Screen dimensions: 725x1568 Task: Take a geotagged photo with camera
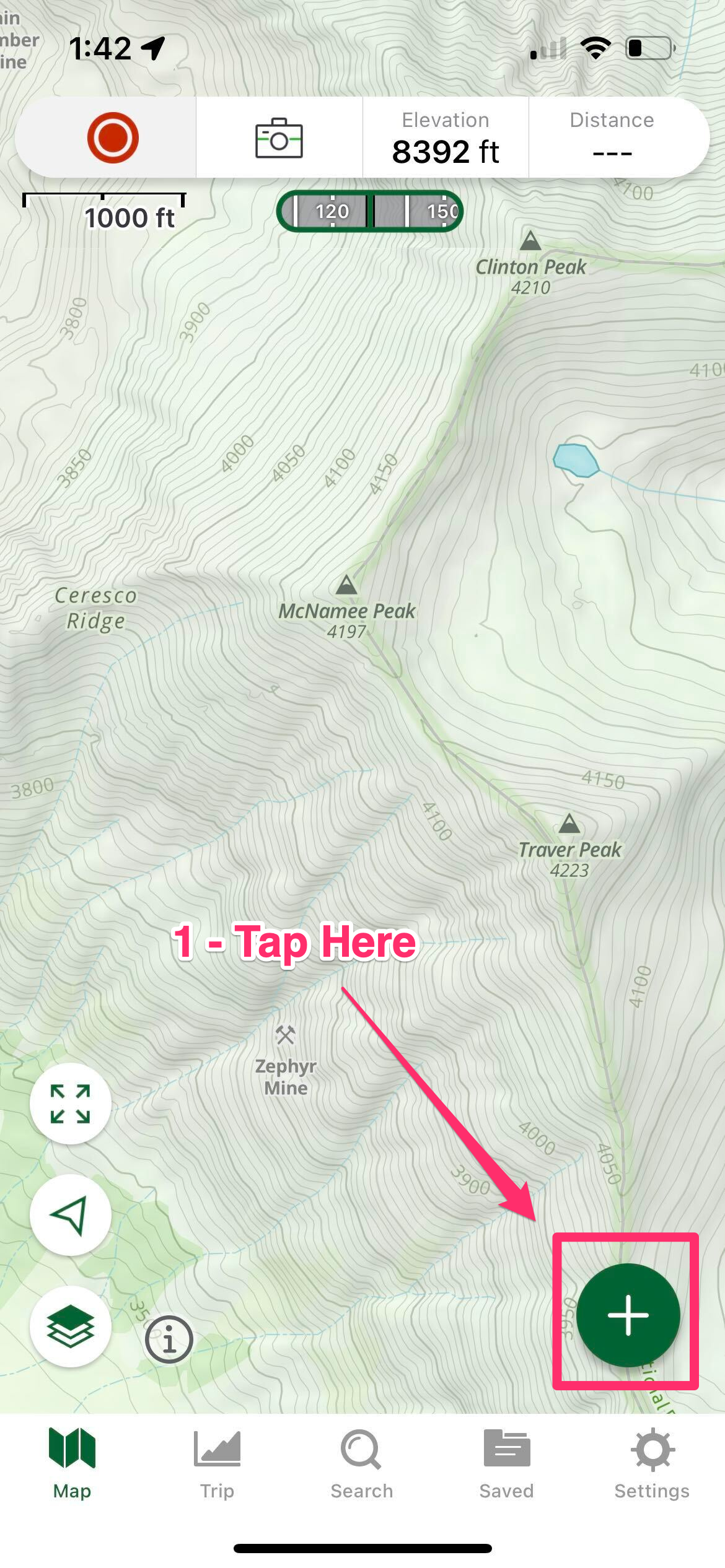tap(279, 137)
